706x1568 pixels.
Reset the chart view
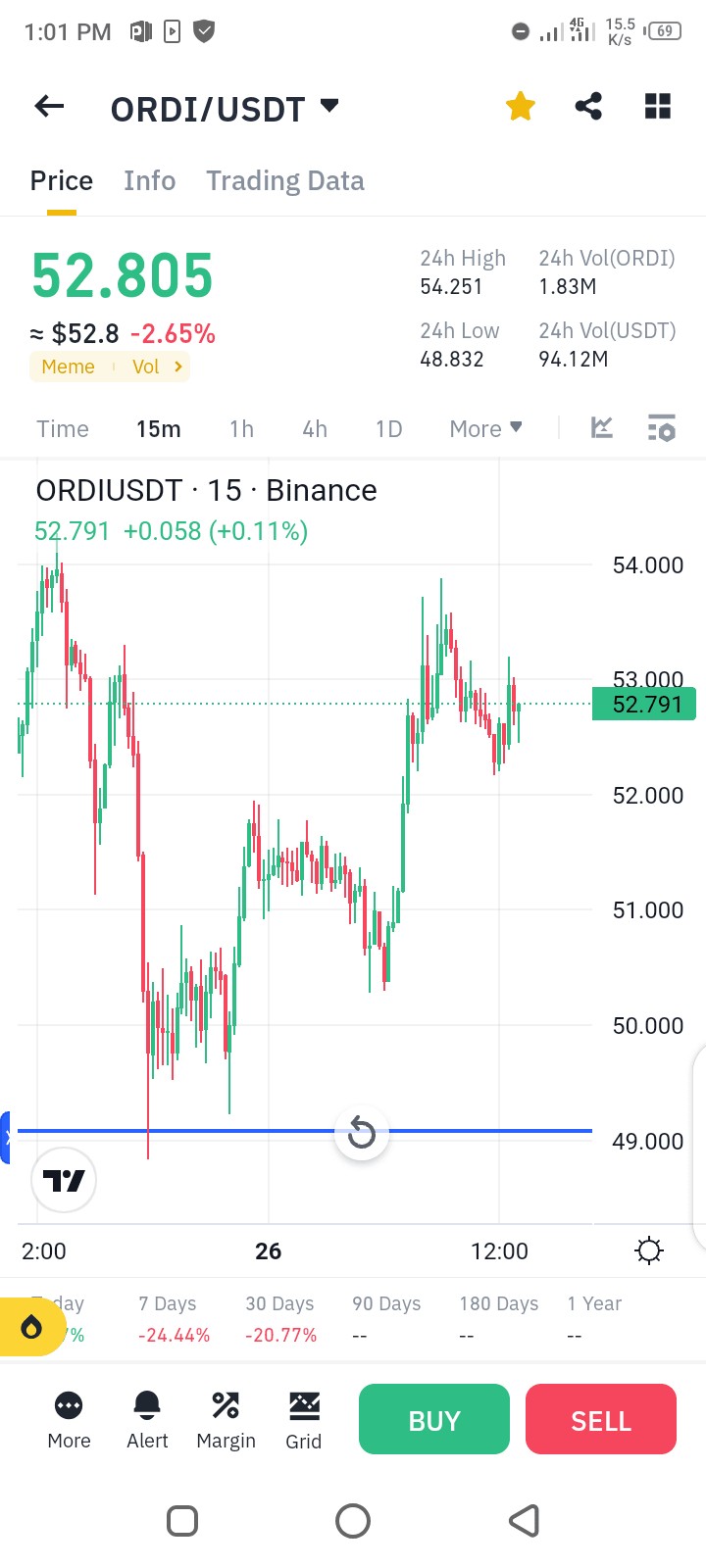tap(362, 1133)
